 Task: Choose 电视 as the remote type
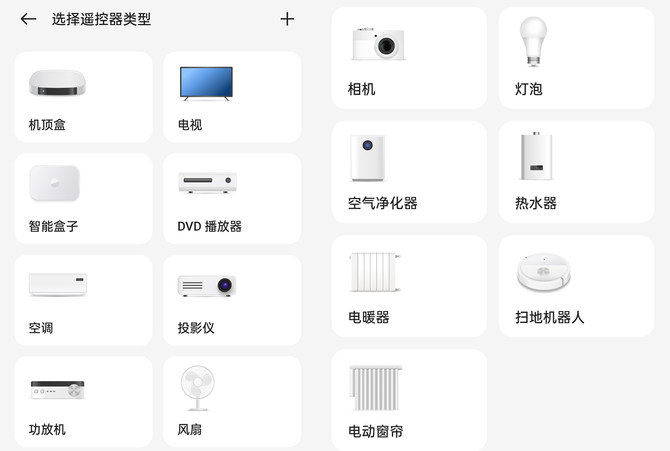point(232,97)
